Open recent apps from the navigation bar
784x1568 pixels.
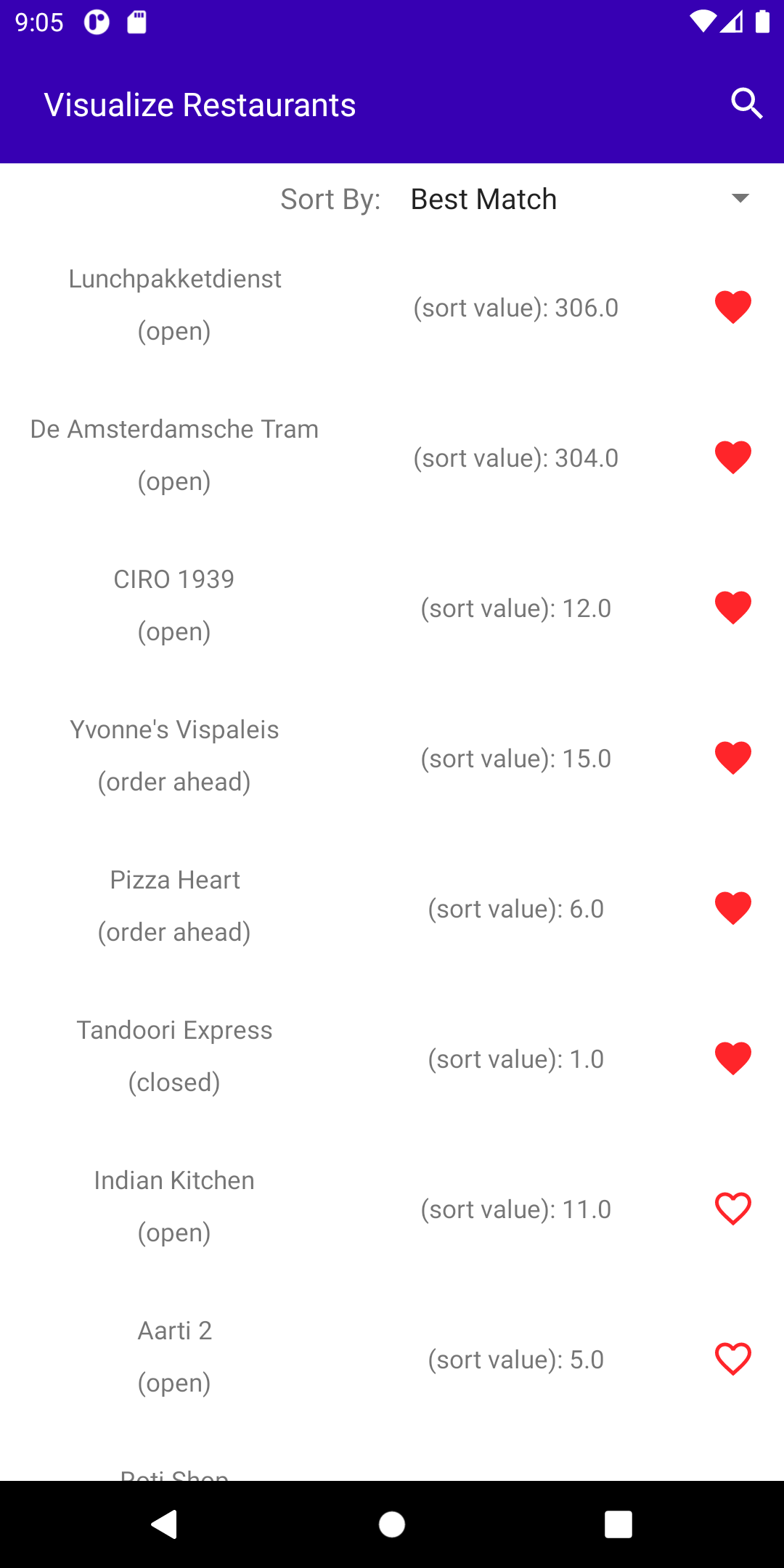[x=618, y=1524]
